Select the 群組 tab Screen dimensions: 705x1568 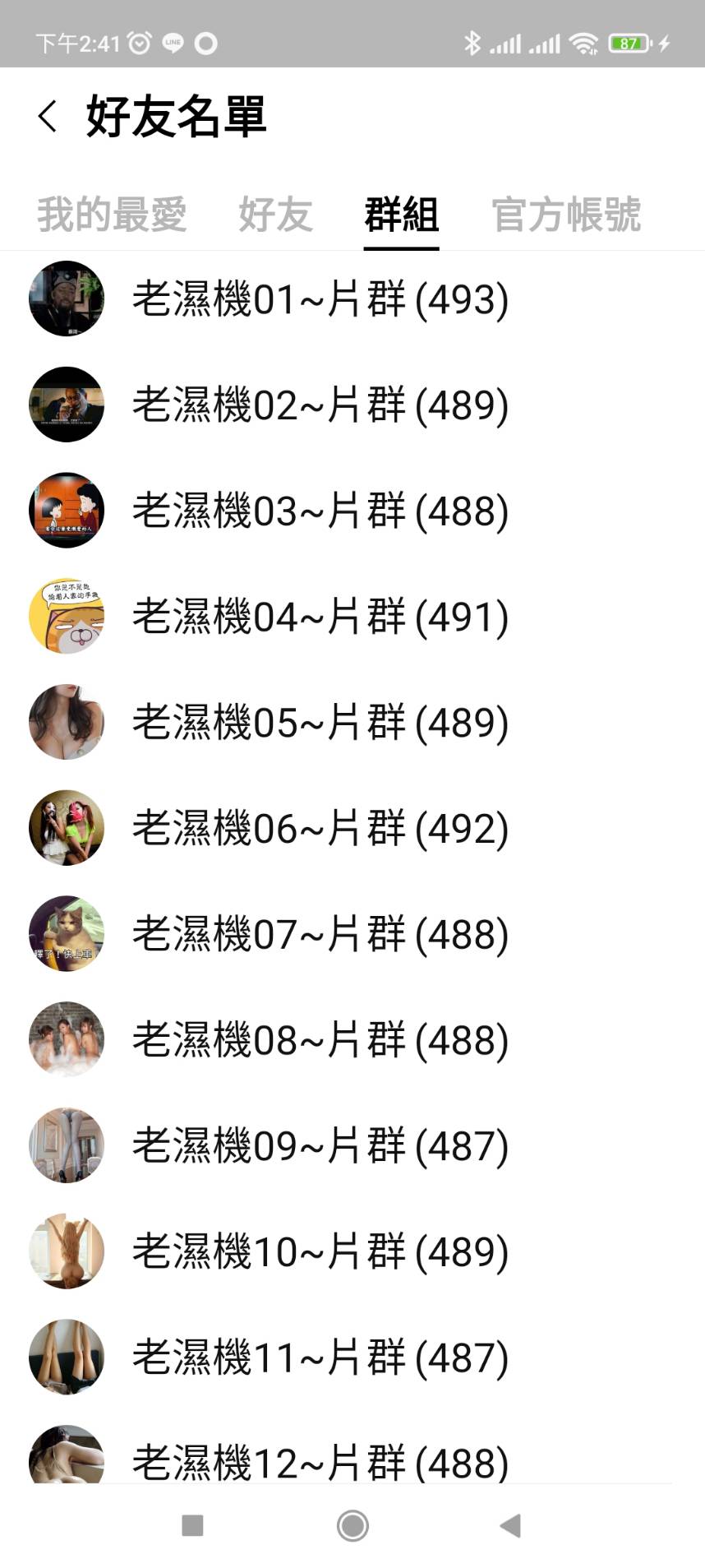(401, 215)
